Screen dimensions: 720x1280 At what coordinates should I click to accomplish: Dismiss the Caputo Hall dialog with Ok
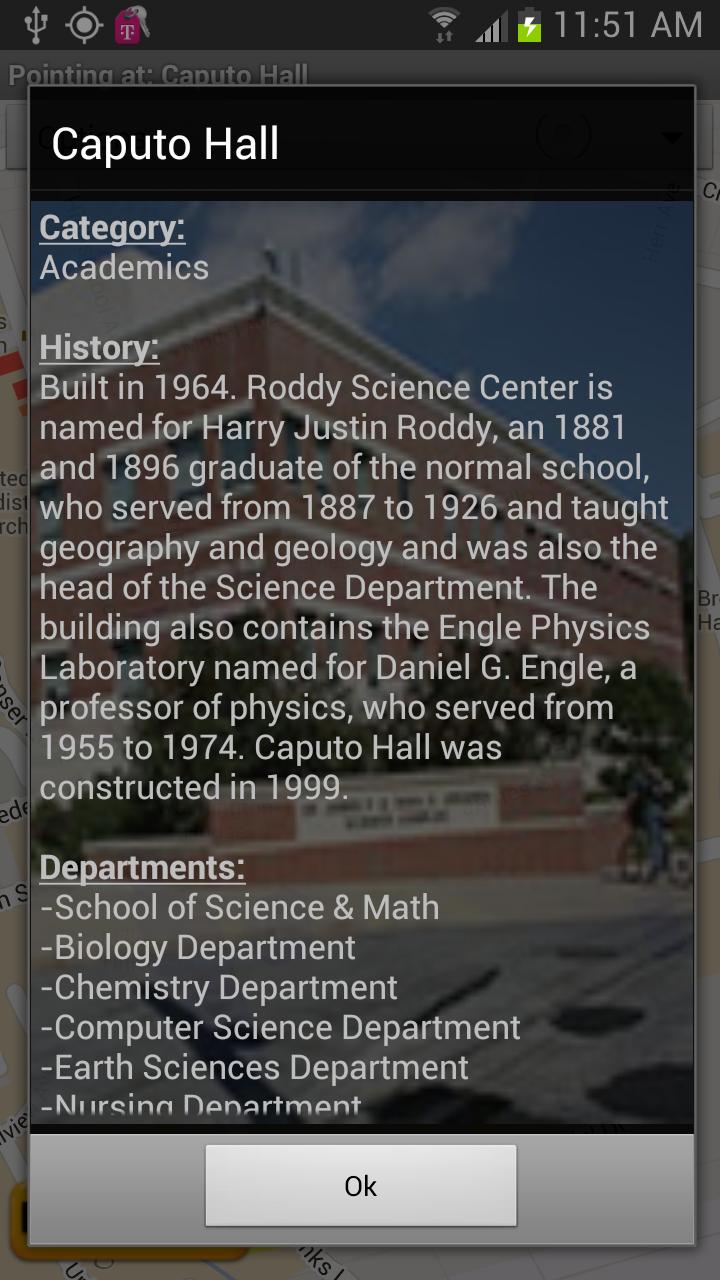point(360,1185)
